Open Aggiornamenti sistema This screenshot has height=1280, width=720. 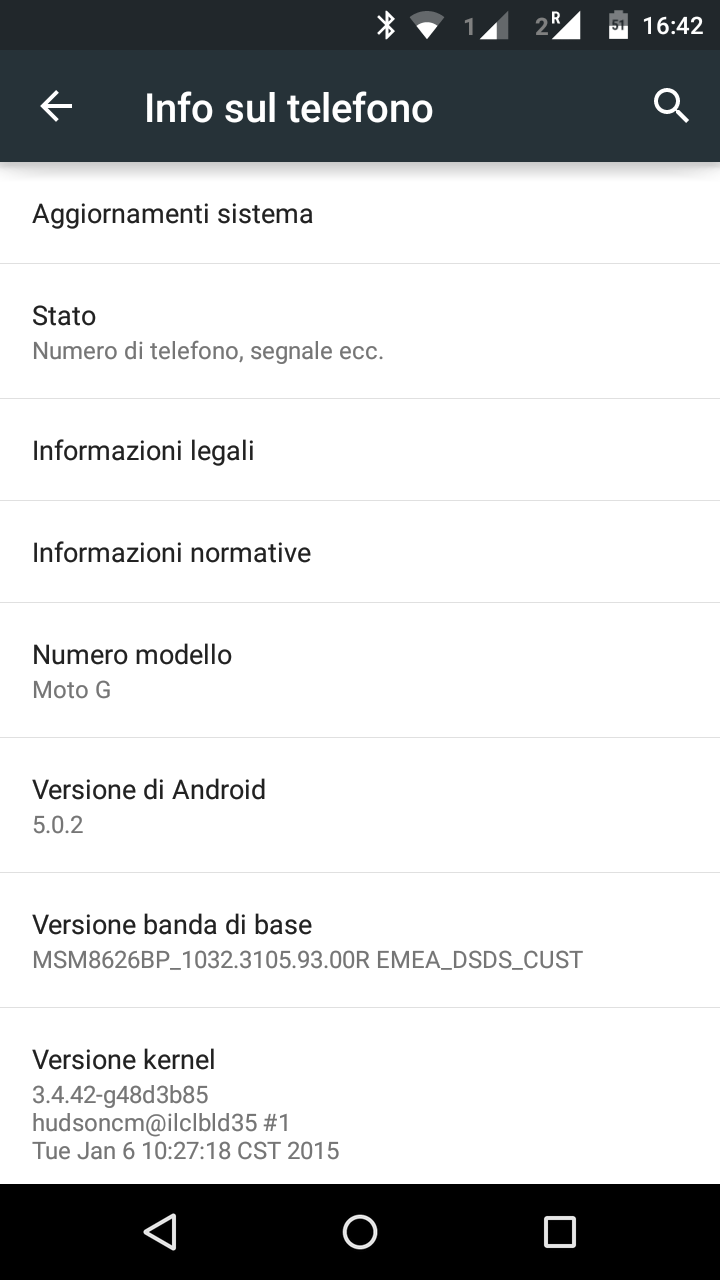[x=360, y=213]
